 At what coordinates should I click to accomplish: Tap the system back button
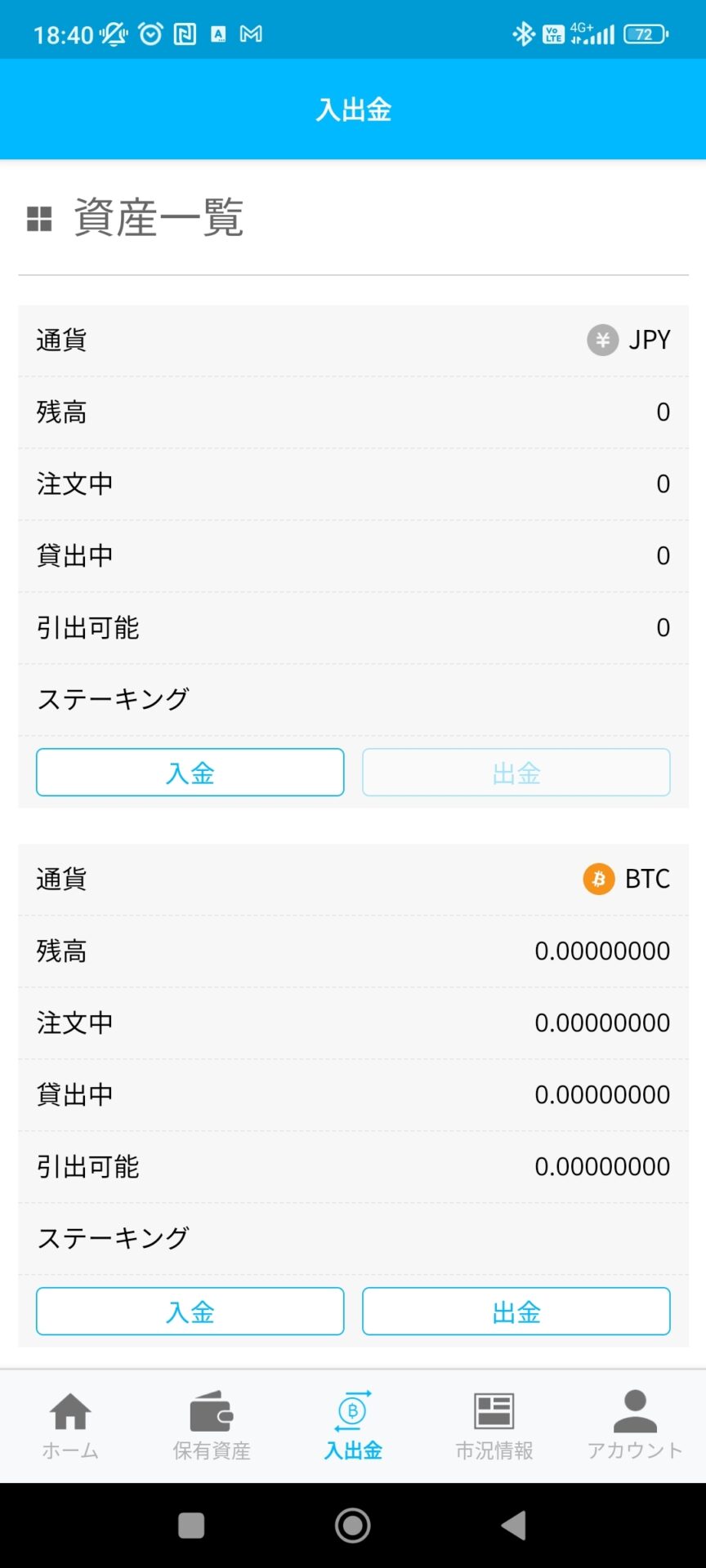tap(514, 1525)
